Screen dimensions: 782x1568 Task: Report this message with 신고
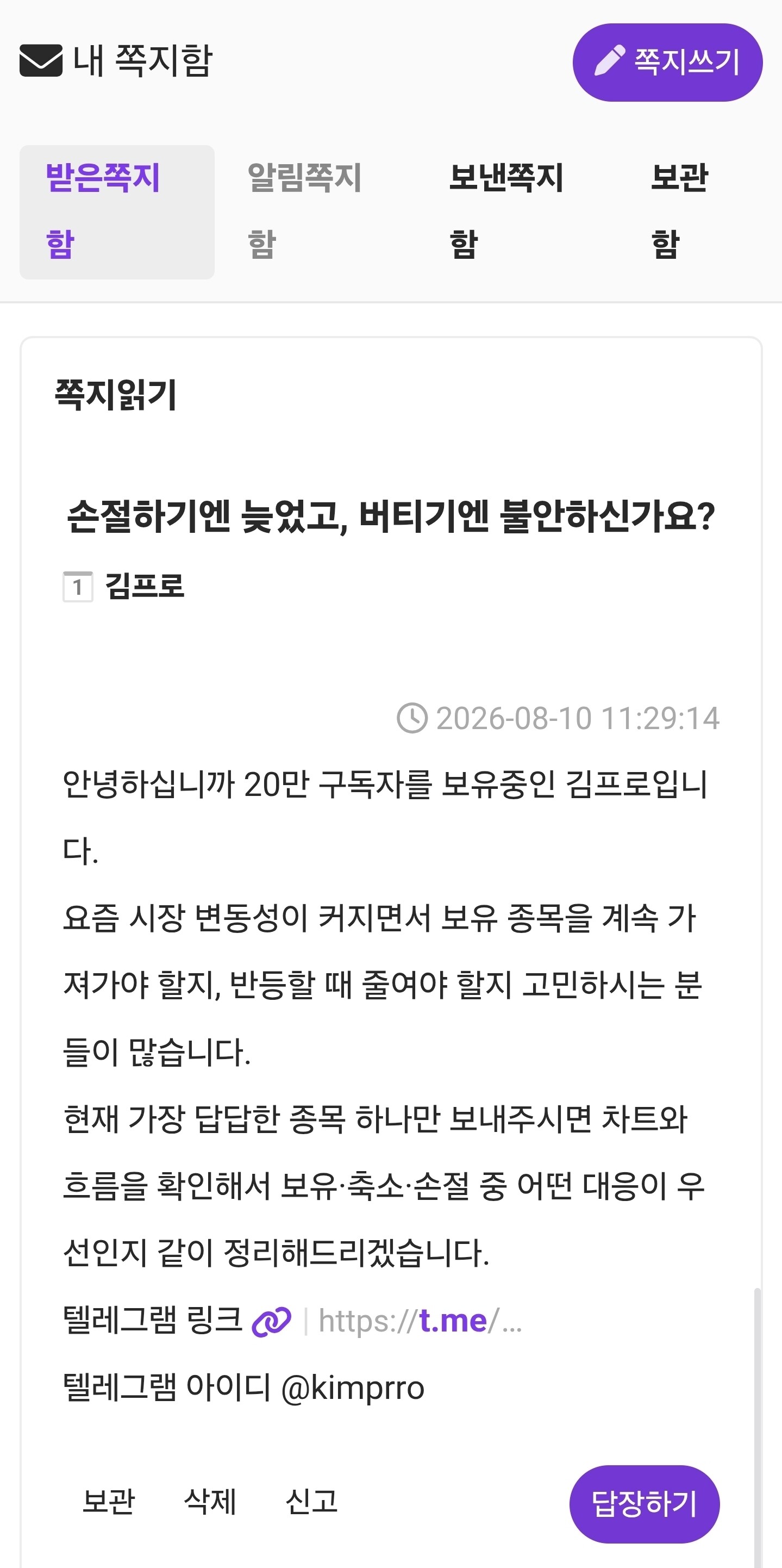point(311,1502)
